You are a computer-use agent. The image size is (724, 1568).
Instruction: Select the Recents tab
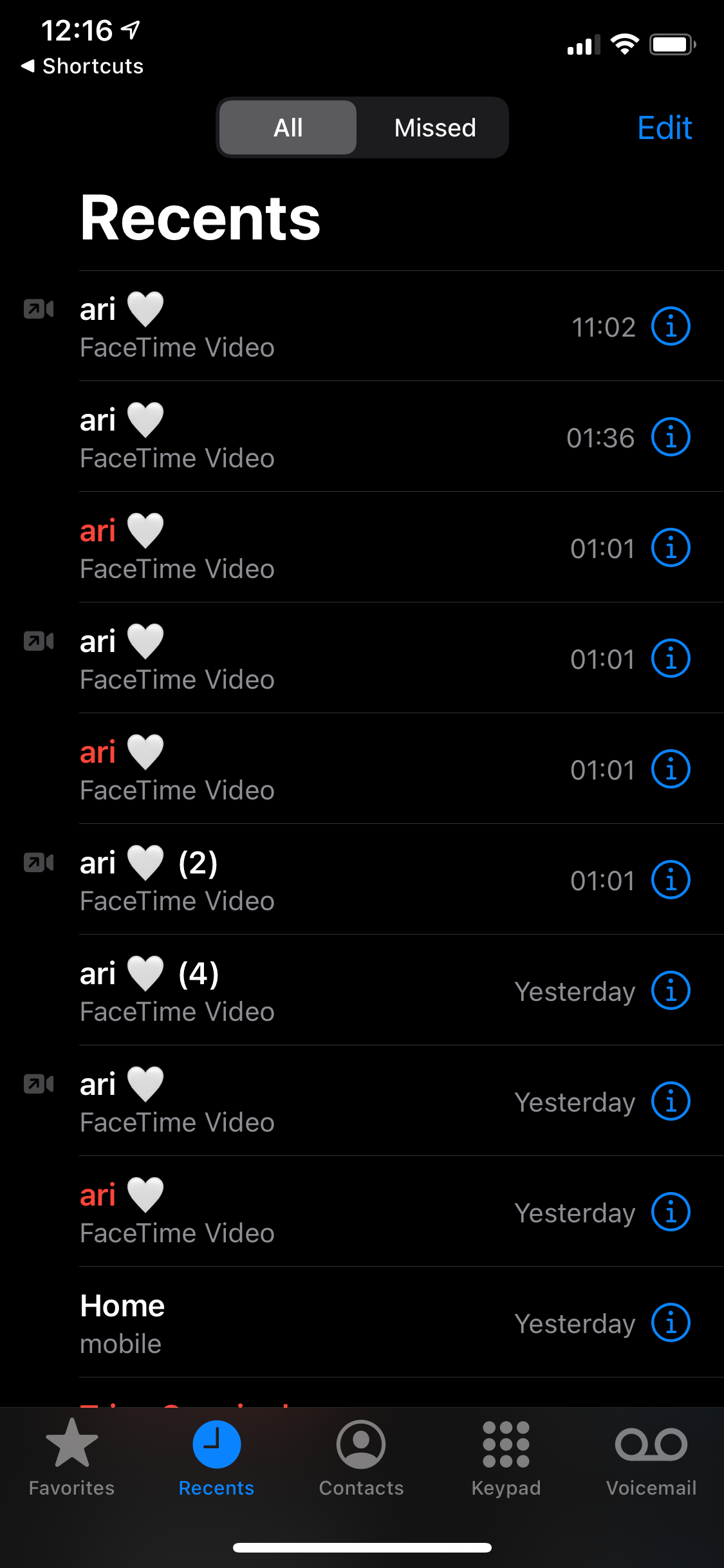coord(216,1459)
